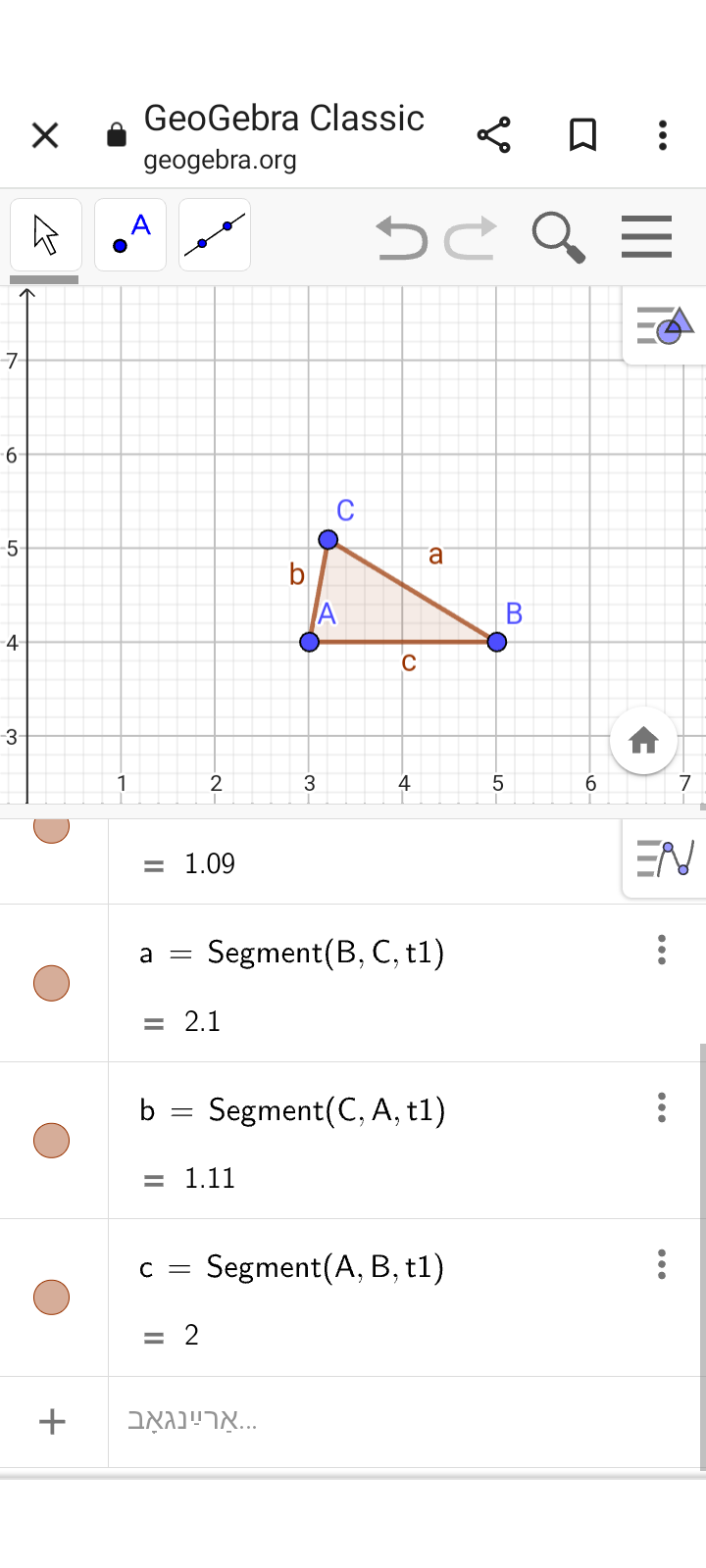Open more options for segment a
This screenshot has height=1568, width=706.
[x=662, y=950]
